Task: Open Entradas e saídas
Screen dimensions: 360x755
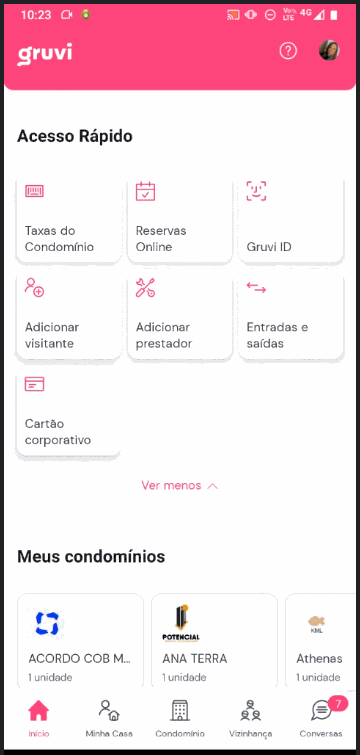Action: (x=291, y=317)
